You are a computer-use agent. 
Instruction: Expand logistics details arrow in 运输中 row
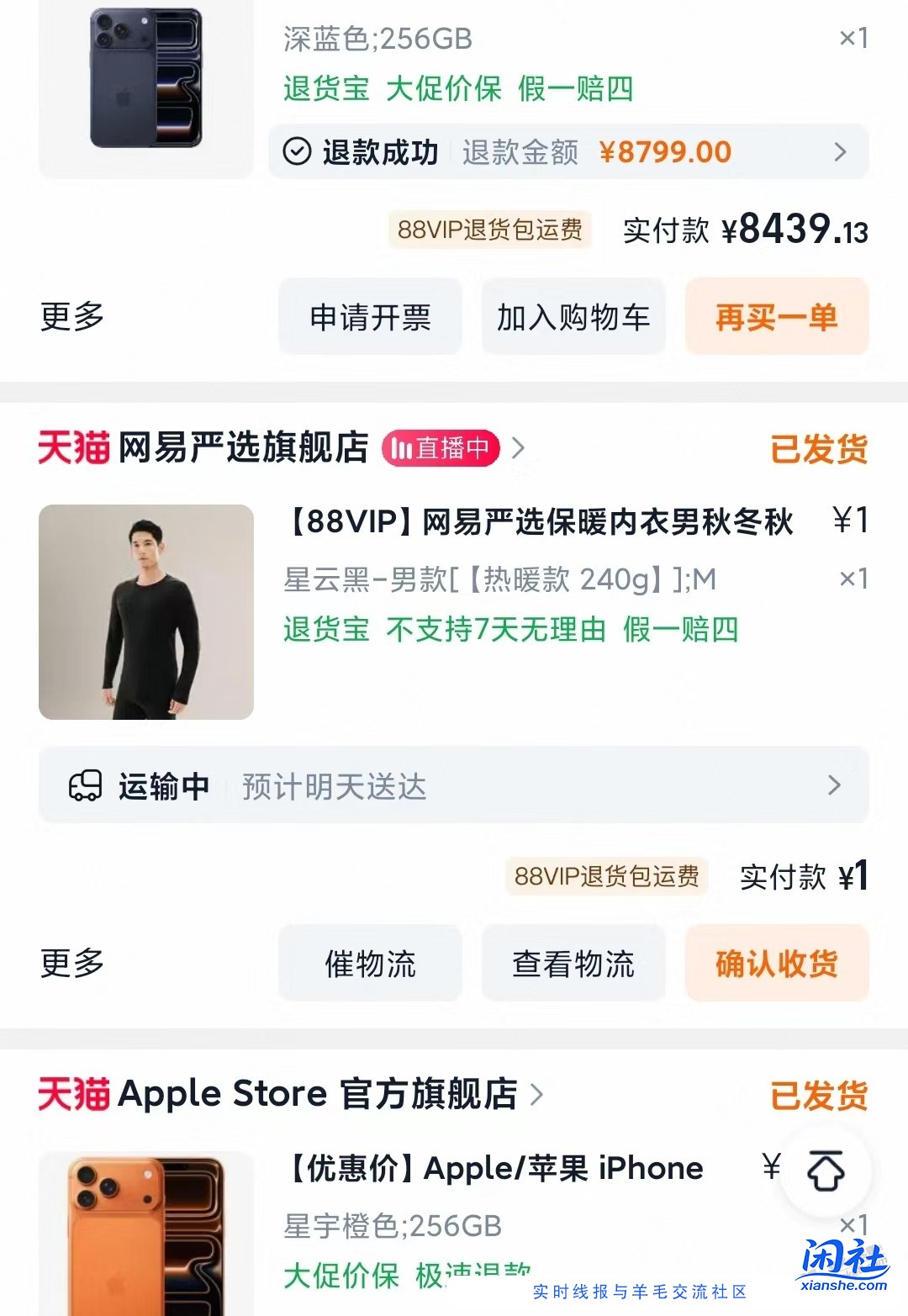coord(834,785)
